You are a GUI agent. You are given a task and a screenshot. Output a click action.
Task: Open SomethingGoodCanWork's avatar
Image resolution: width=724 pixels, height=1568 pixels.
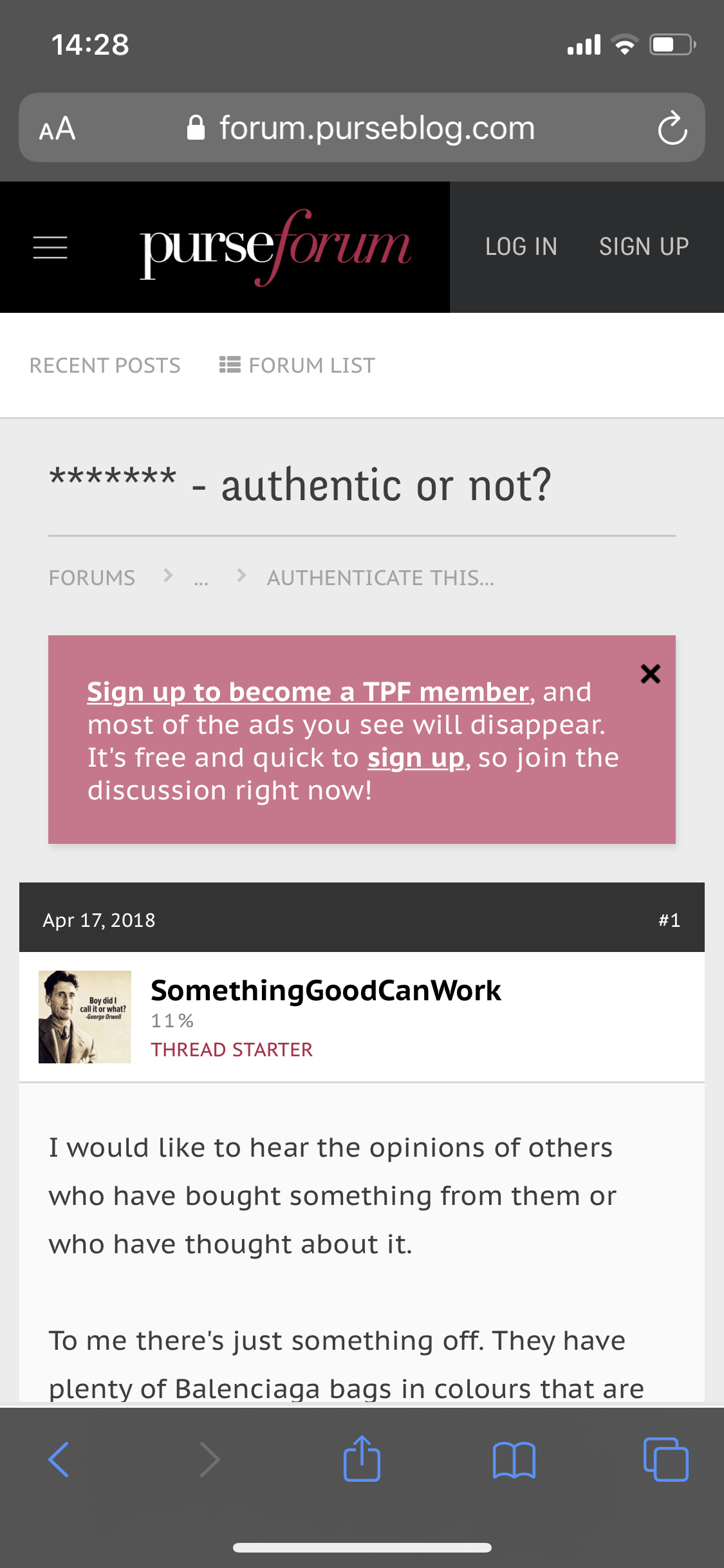[x=85, y=1017]
